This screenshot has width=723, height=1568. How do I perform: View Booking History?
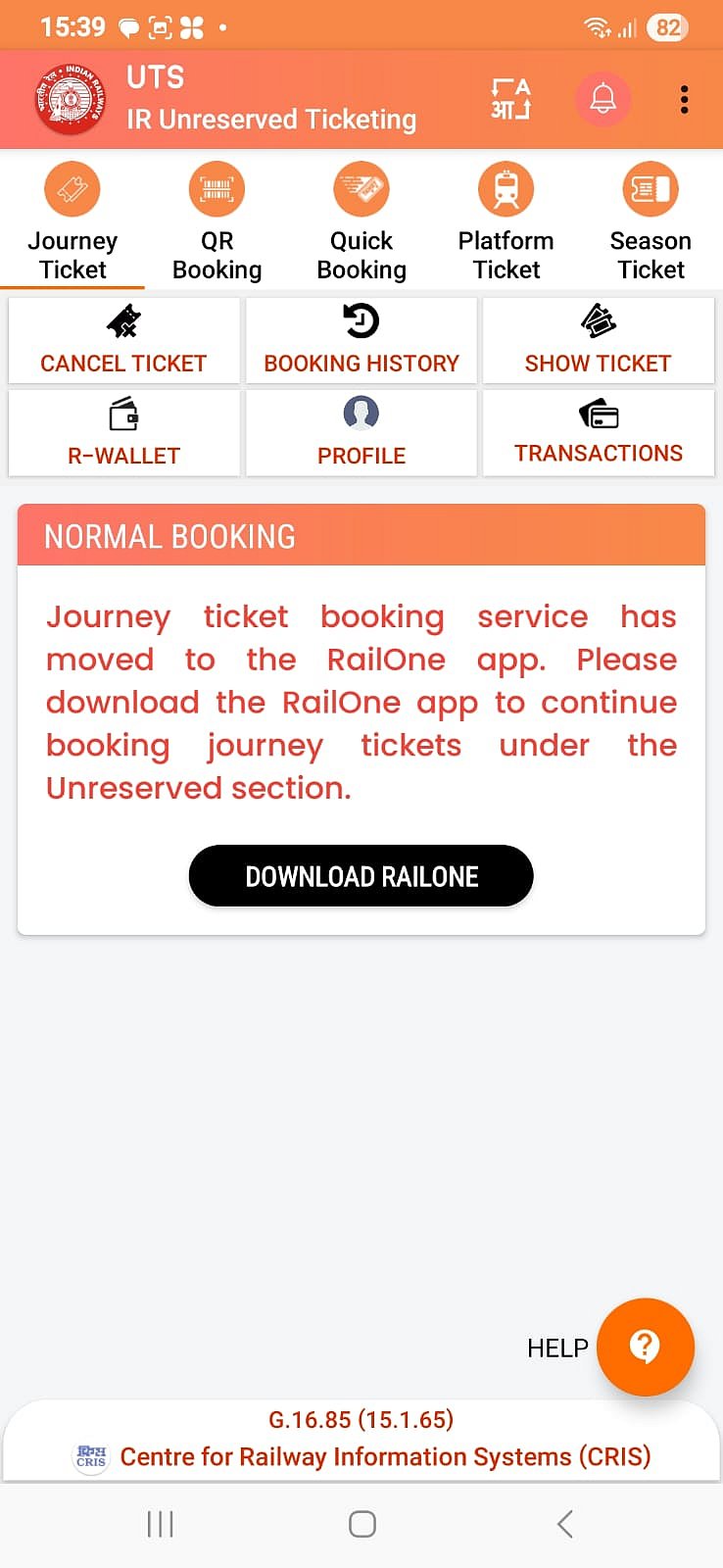(x=361, y=340)
